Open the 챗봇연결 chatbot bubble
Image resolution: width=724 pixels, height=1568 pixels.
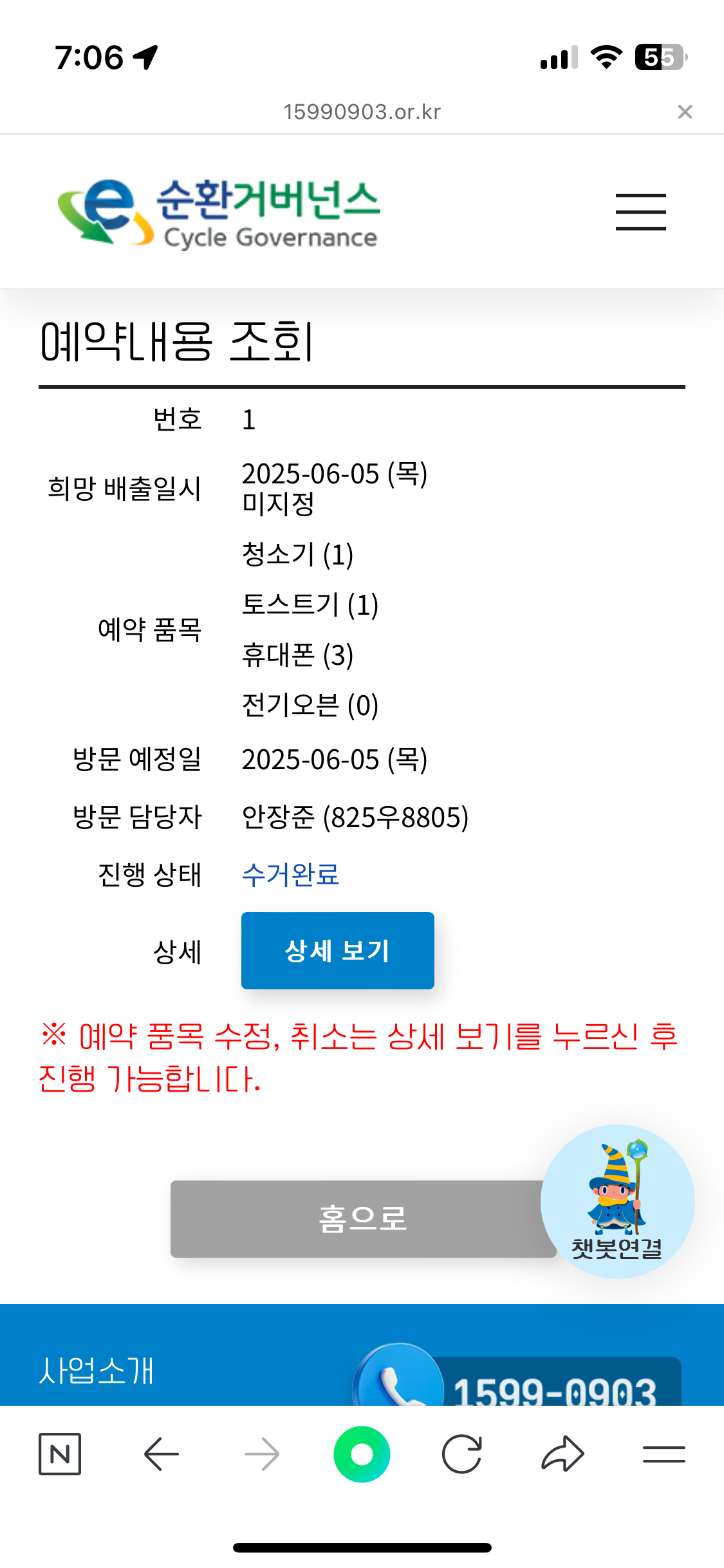tap(617, 1201)
